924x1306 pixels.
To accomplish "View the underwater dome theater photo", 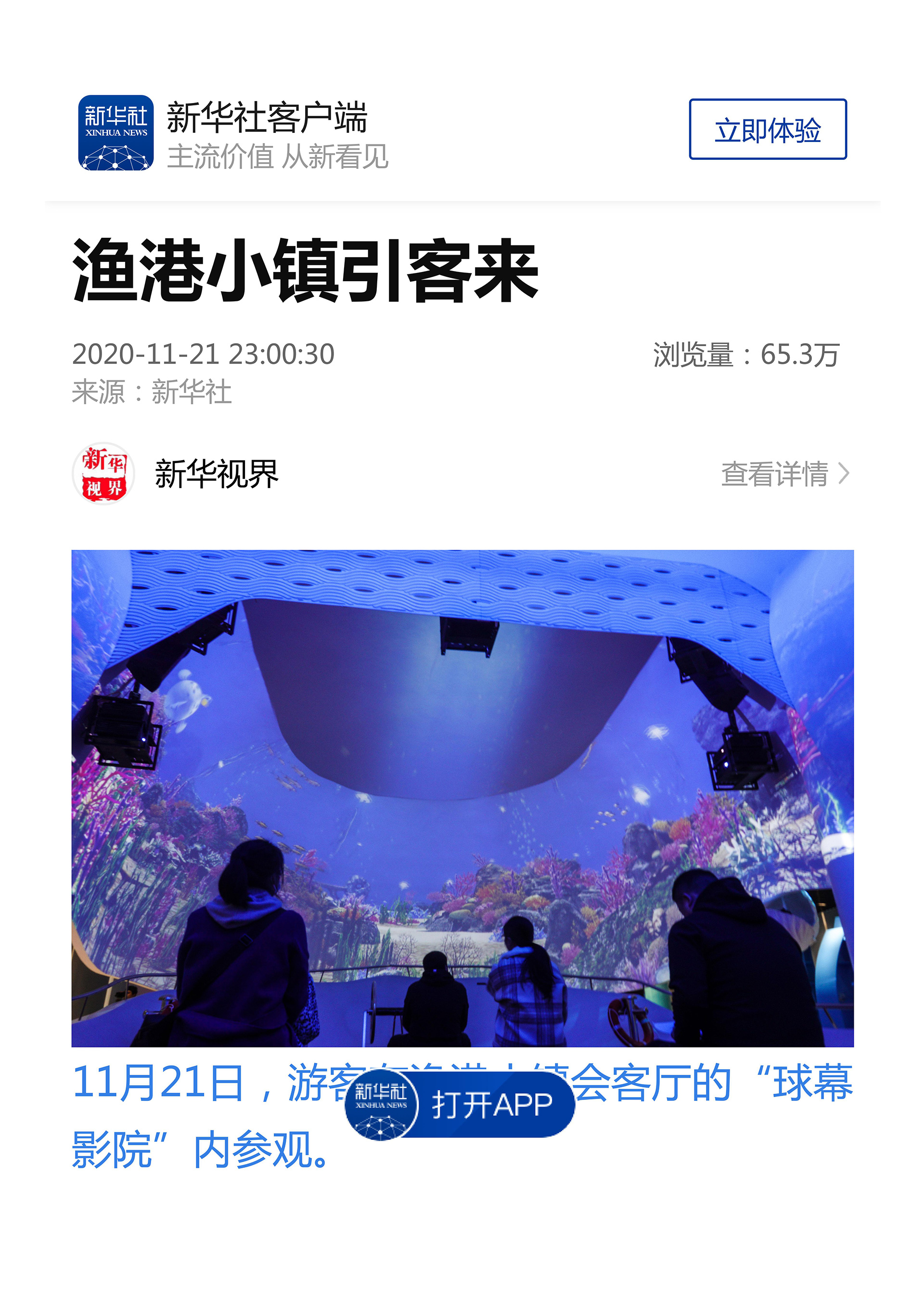I will (x=462, y=797).
